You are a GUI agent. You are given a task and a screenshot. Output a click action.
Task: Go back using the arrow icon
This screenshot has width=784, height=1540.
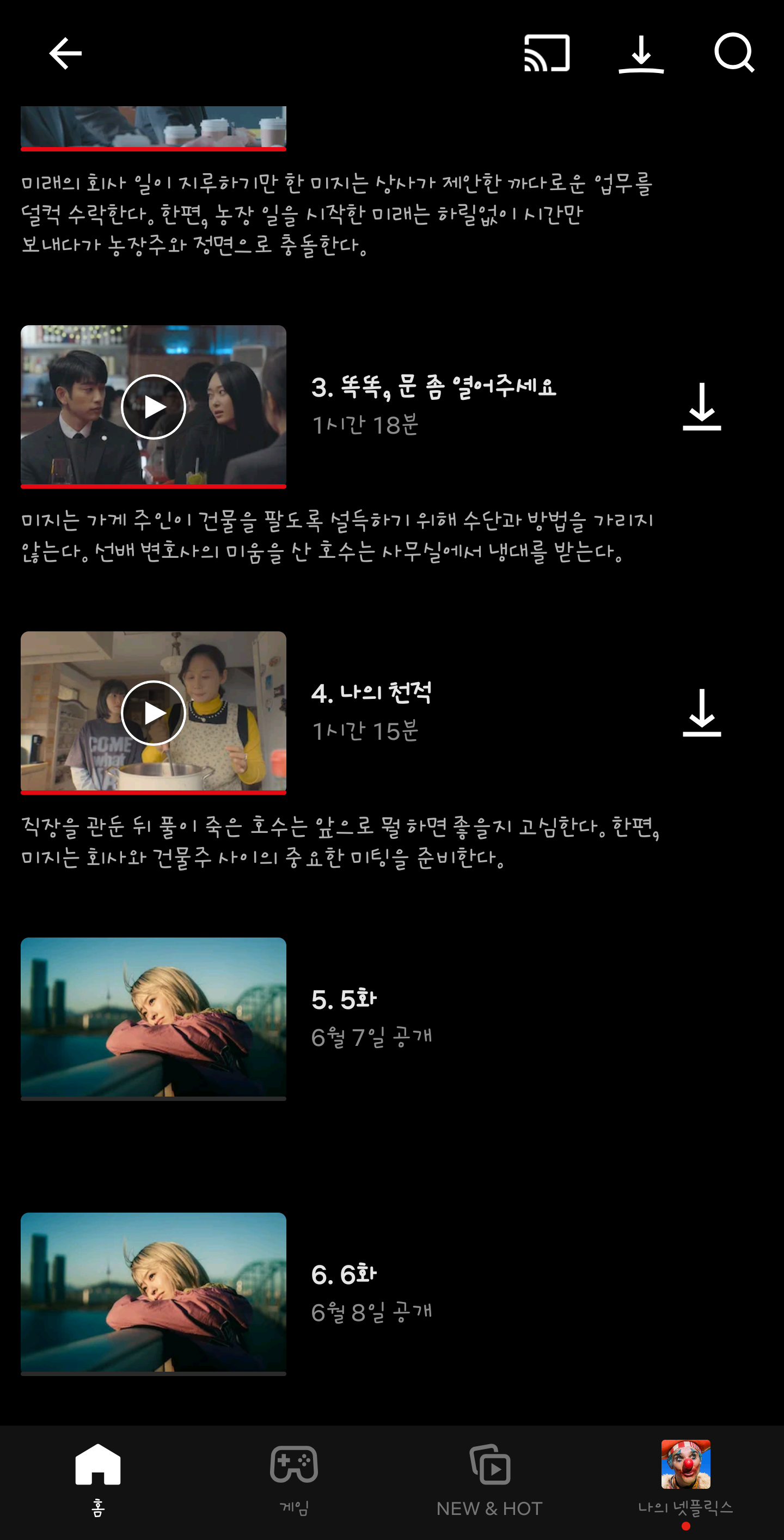click(65, 53)
